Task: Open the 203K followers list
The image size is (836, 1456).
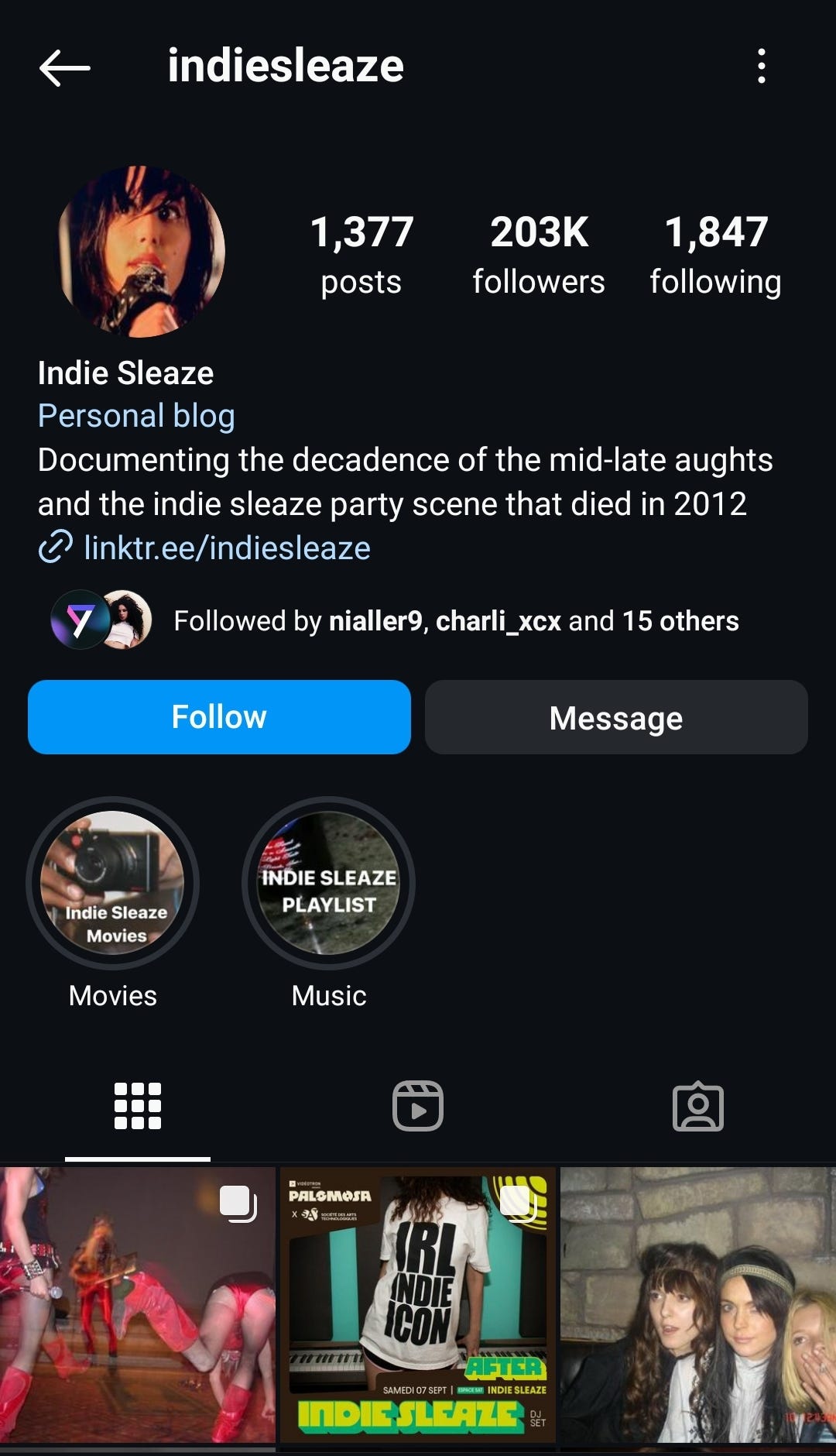Action: click(539, 254)
